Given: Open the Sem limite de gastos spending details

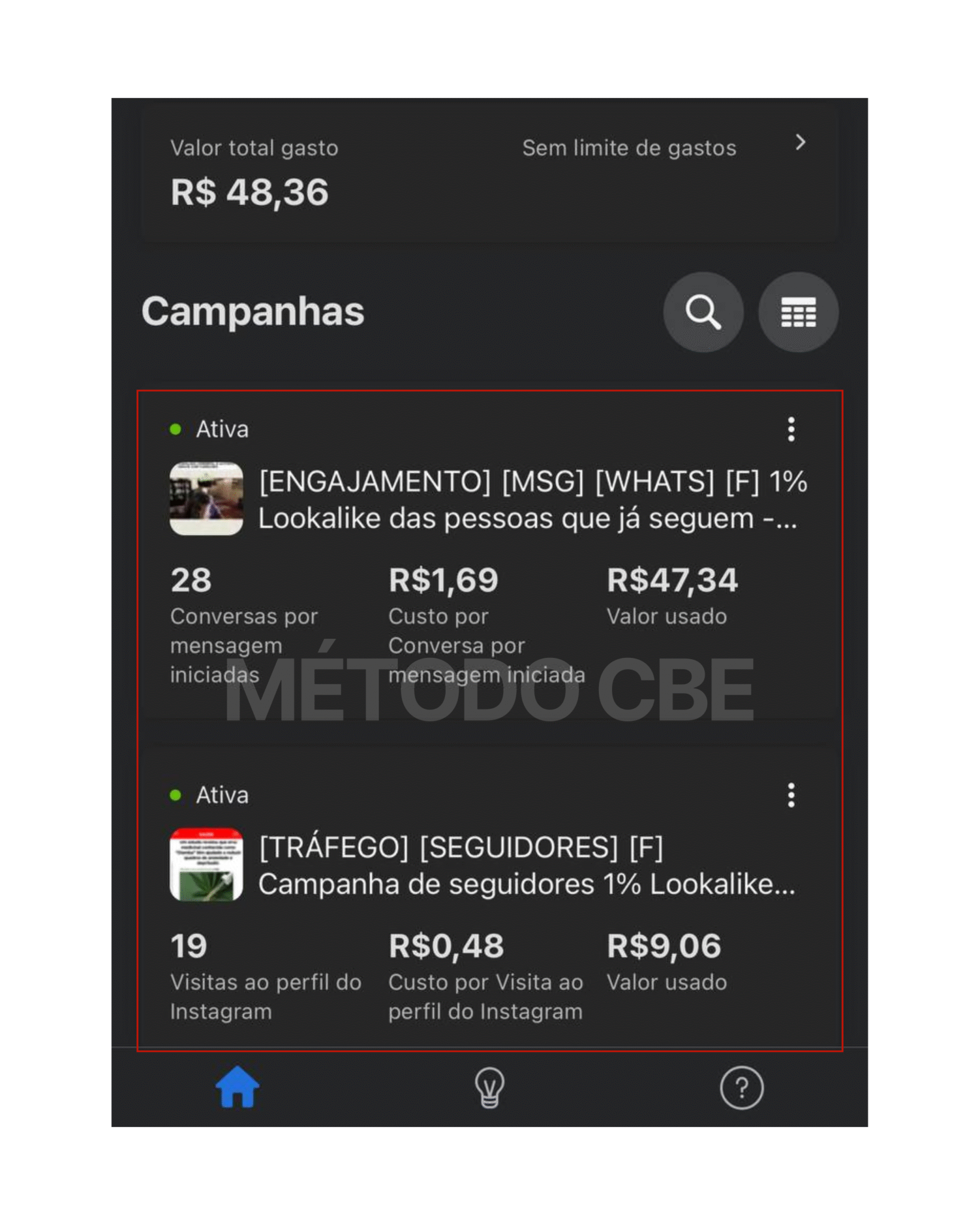Looking at the screenshot, I should [664, 147].
